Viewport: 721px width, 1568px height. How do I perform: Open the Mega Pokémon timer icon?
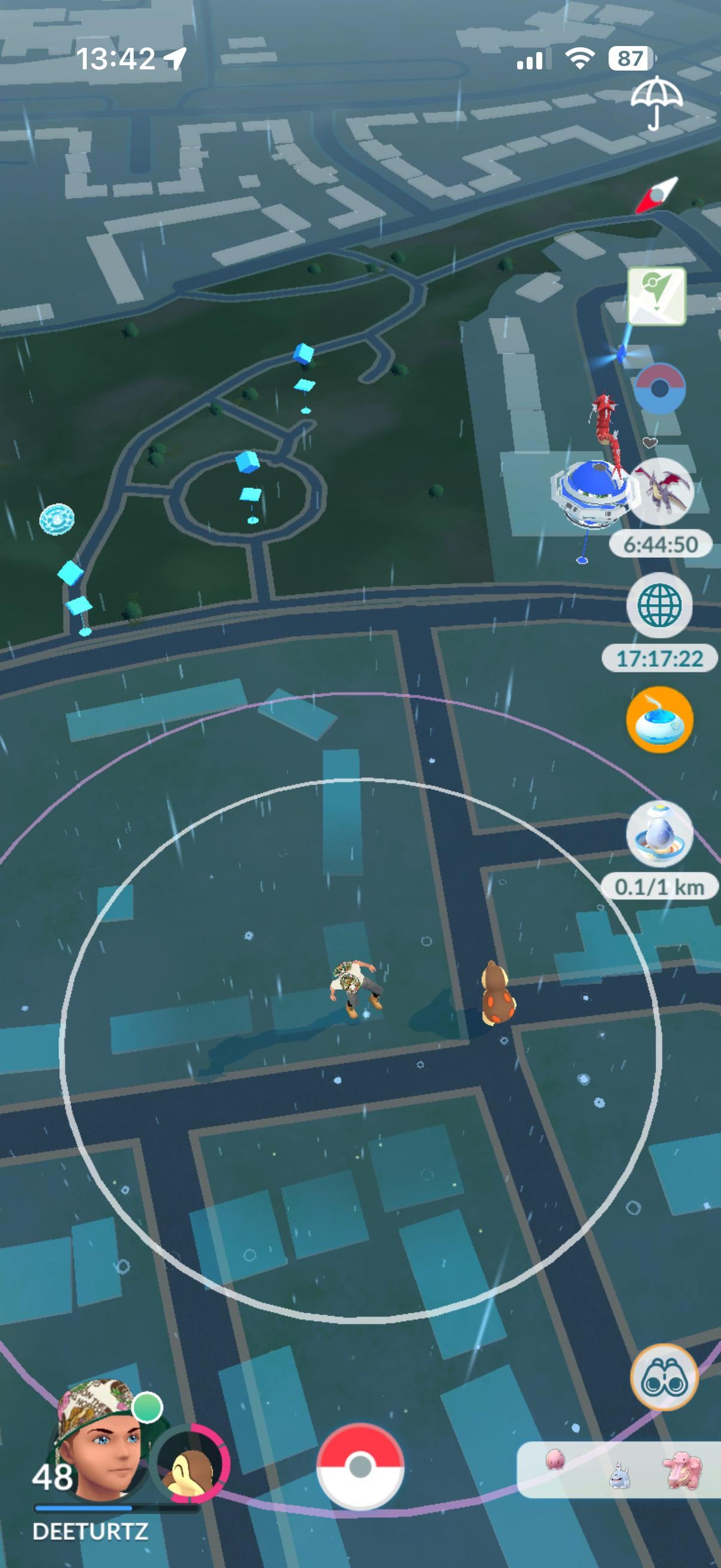click(661, 490)
